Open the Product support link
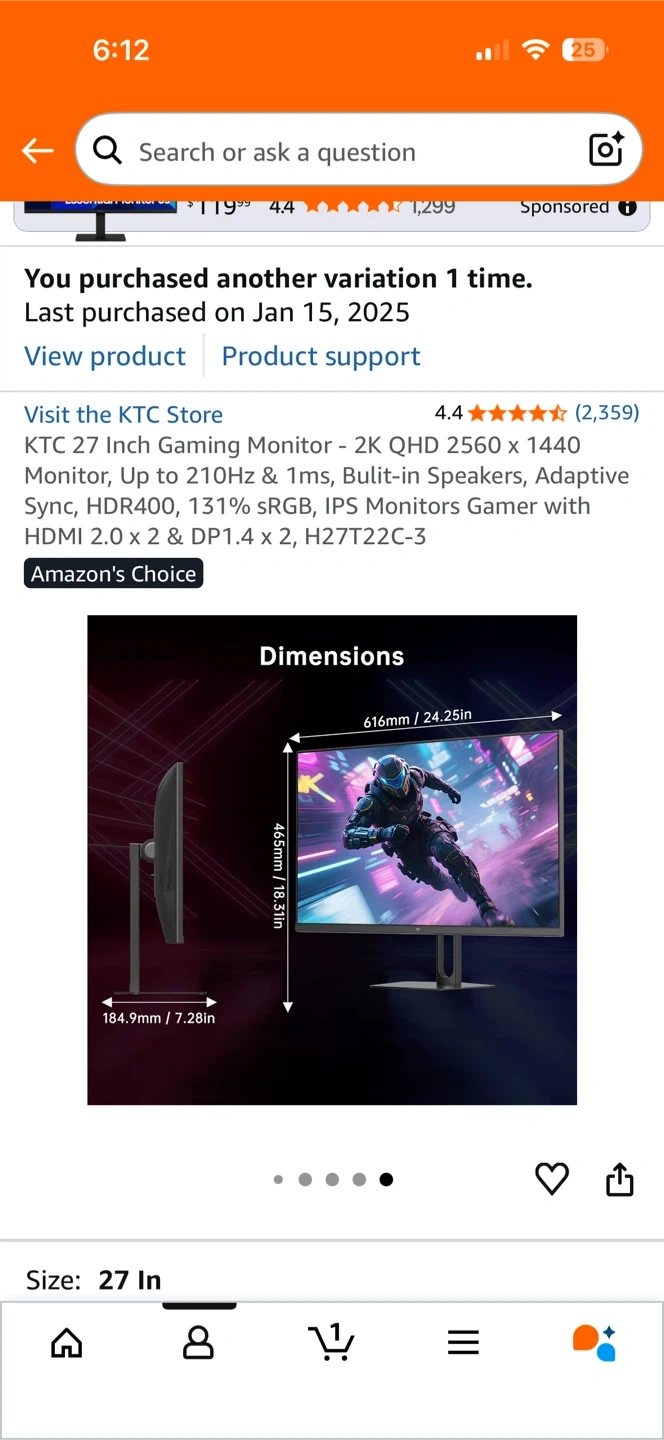Viewport: 664px width, 1440px height. pos(321,356)
